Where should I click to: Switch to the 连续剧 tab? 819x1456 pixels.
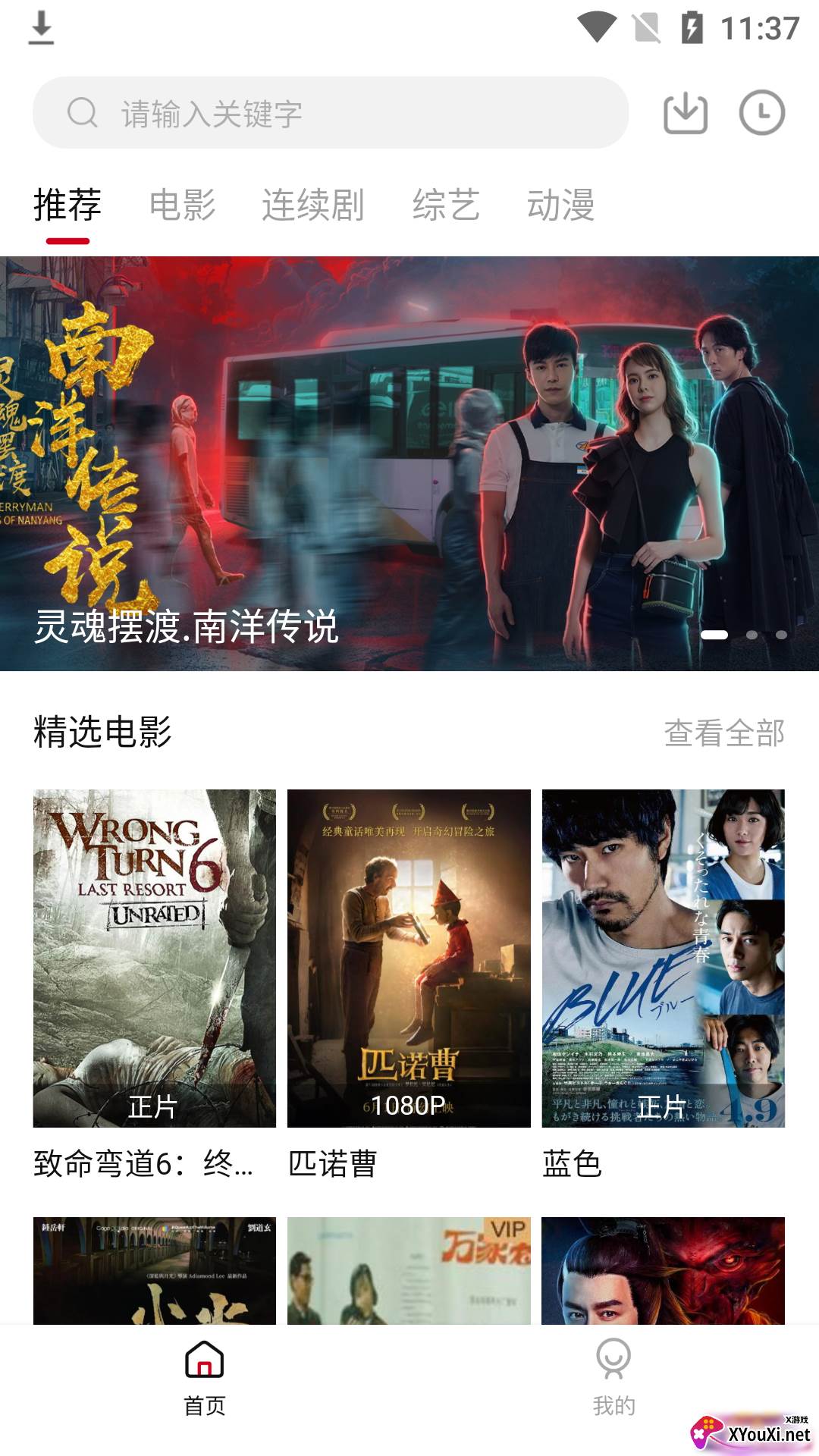[x=312, y=206]
